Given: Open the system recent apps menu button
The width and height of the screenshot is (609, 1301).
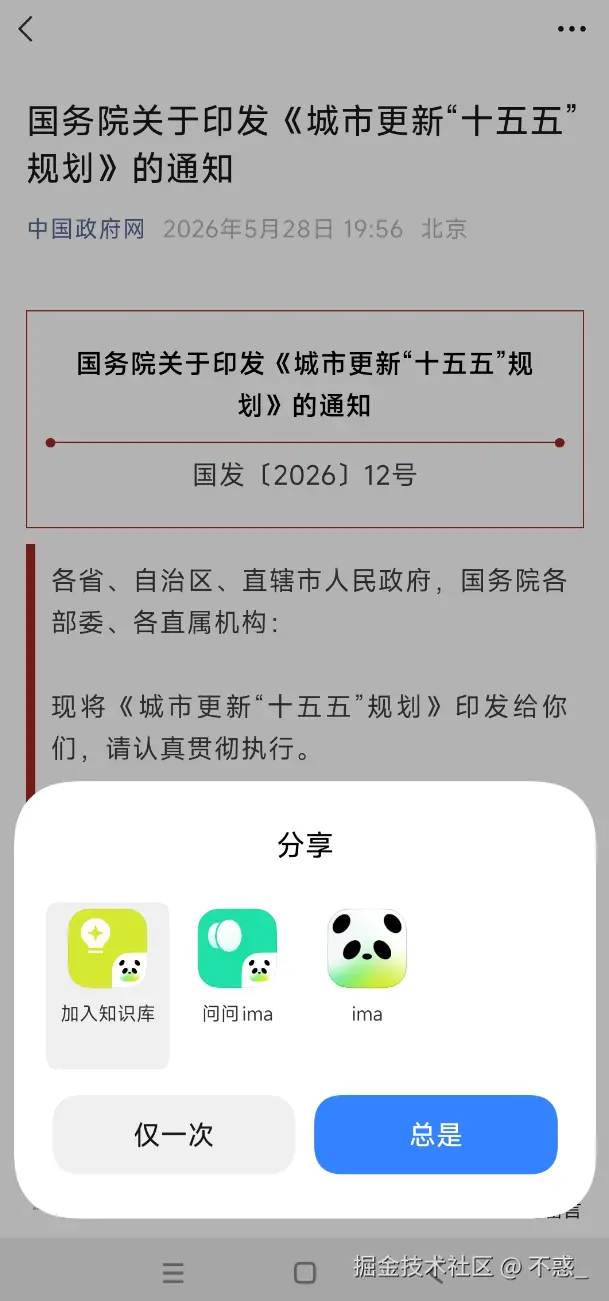Looking at the screenshot, I should (x=173, y=1272).
